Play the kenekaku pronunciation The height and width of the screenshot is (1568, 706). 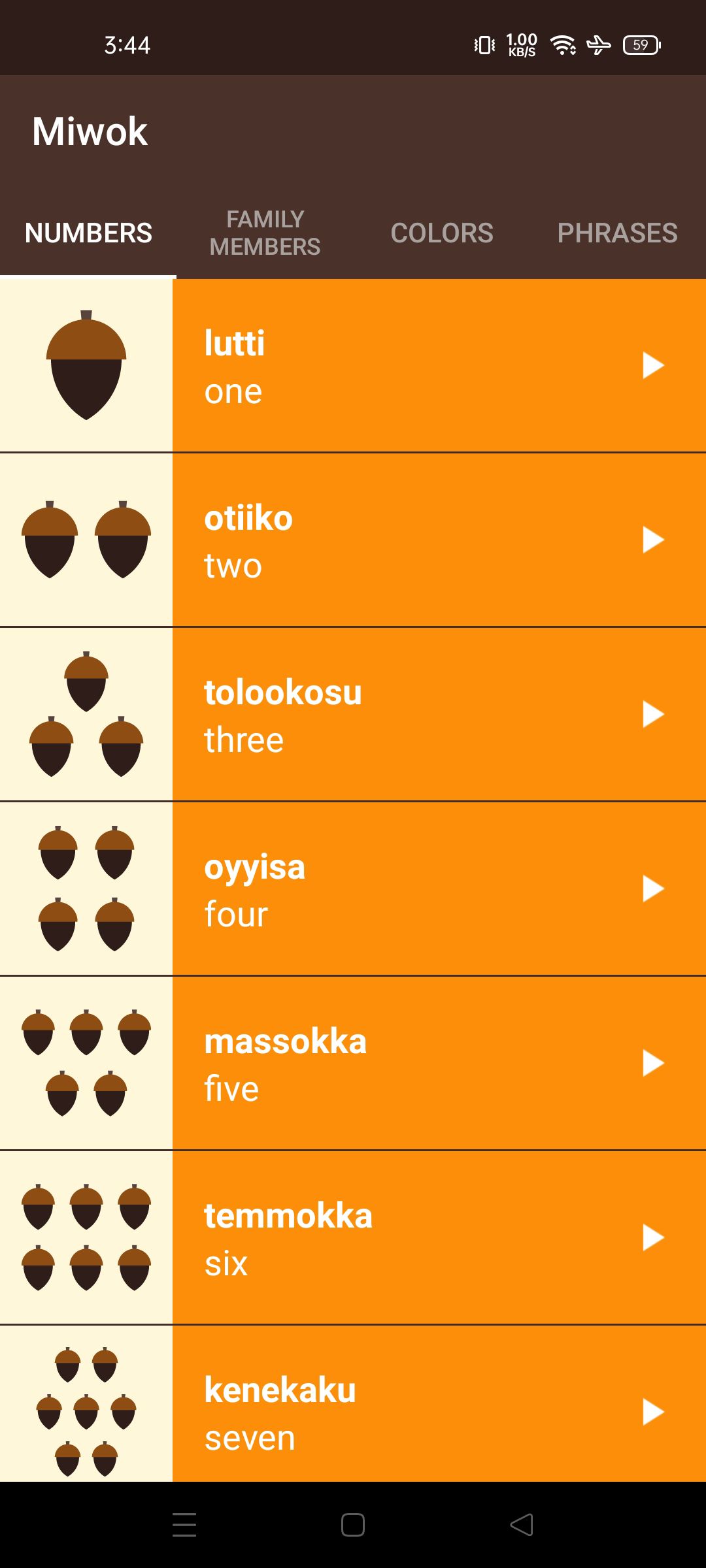pyautogui.click(x=652, y=1412)
